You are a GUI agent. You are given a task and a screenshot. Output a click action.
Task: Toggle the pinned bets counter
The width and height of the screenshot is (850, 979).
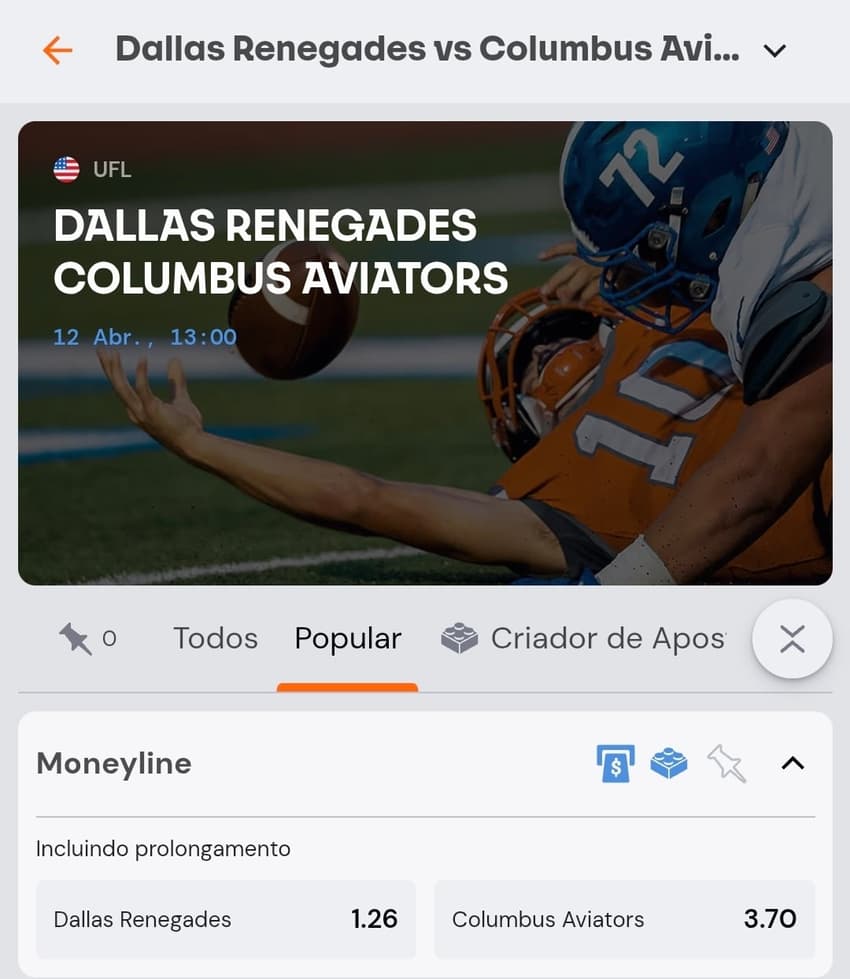pyautogui.click(x=88, y=637)
